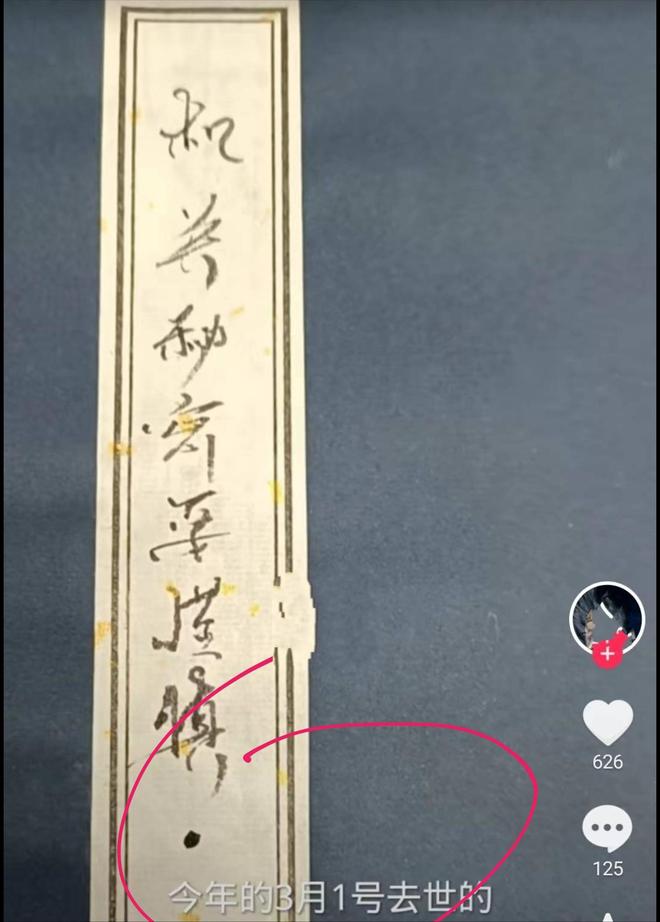Follow the creator via red plus badge

coord(607,655)
